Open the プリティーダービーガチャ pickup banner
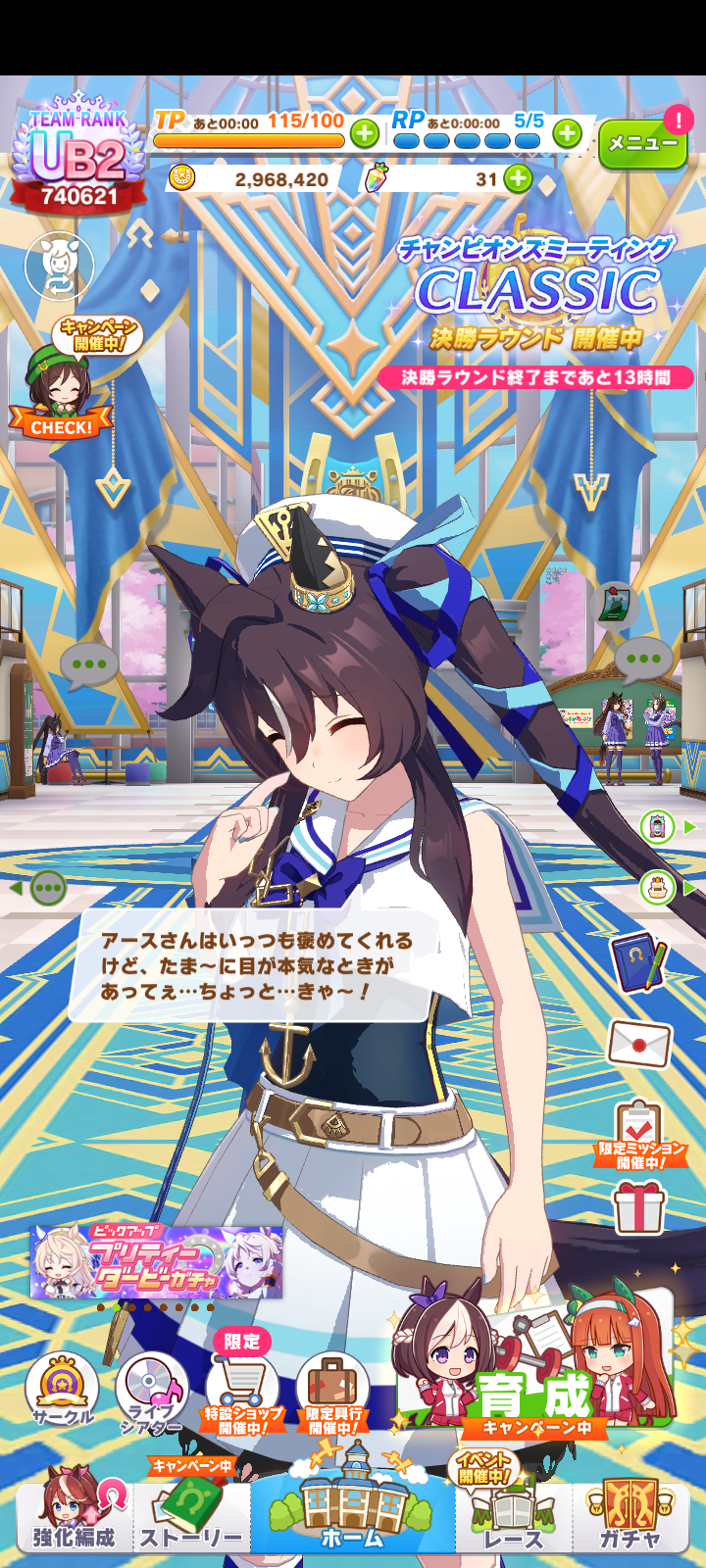The height and width of the screenshot is (1568, 706). point(157,1260)
